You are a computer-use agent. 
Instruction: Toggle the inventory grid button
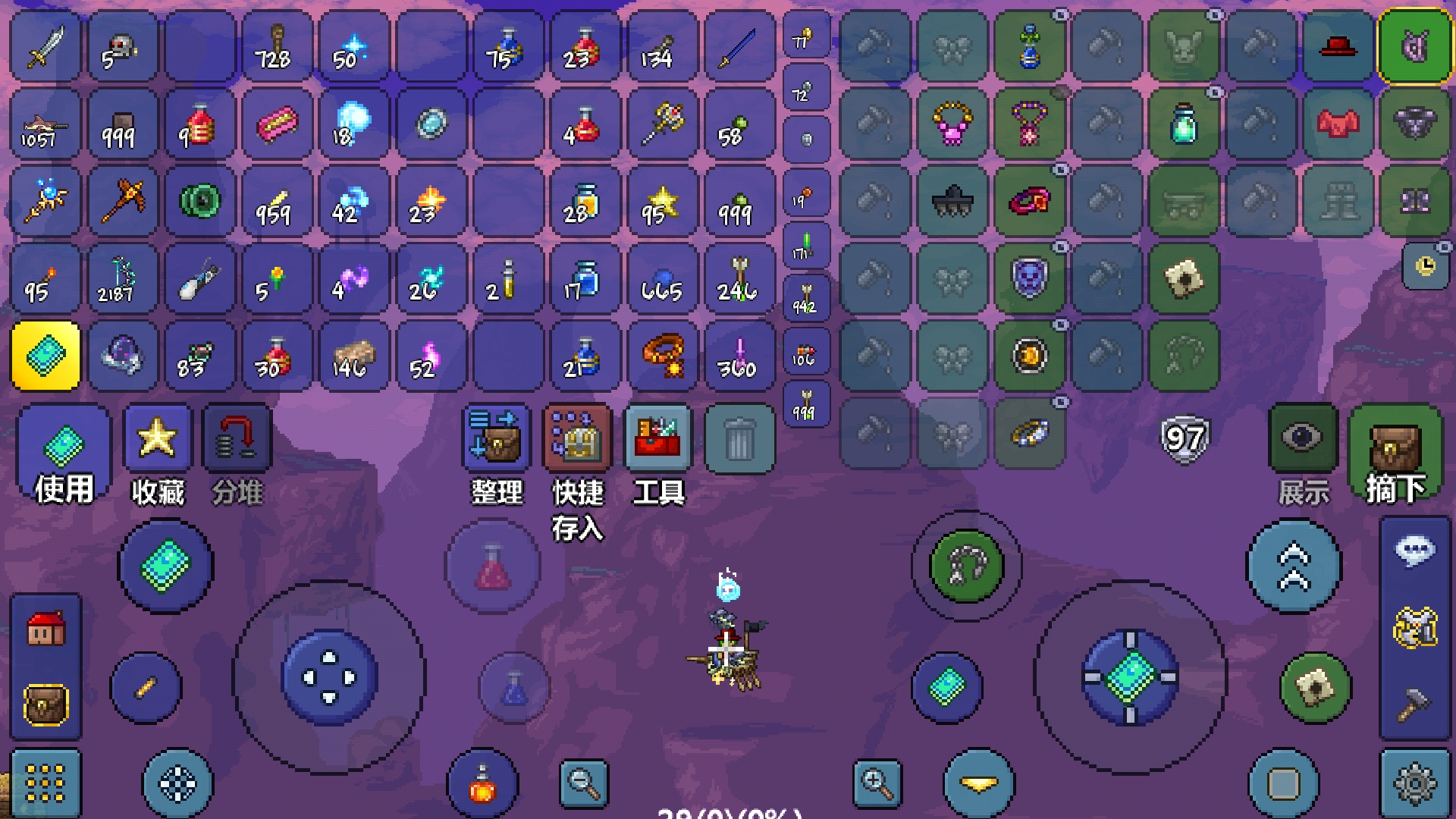coord(45,784)
